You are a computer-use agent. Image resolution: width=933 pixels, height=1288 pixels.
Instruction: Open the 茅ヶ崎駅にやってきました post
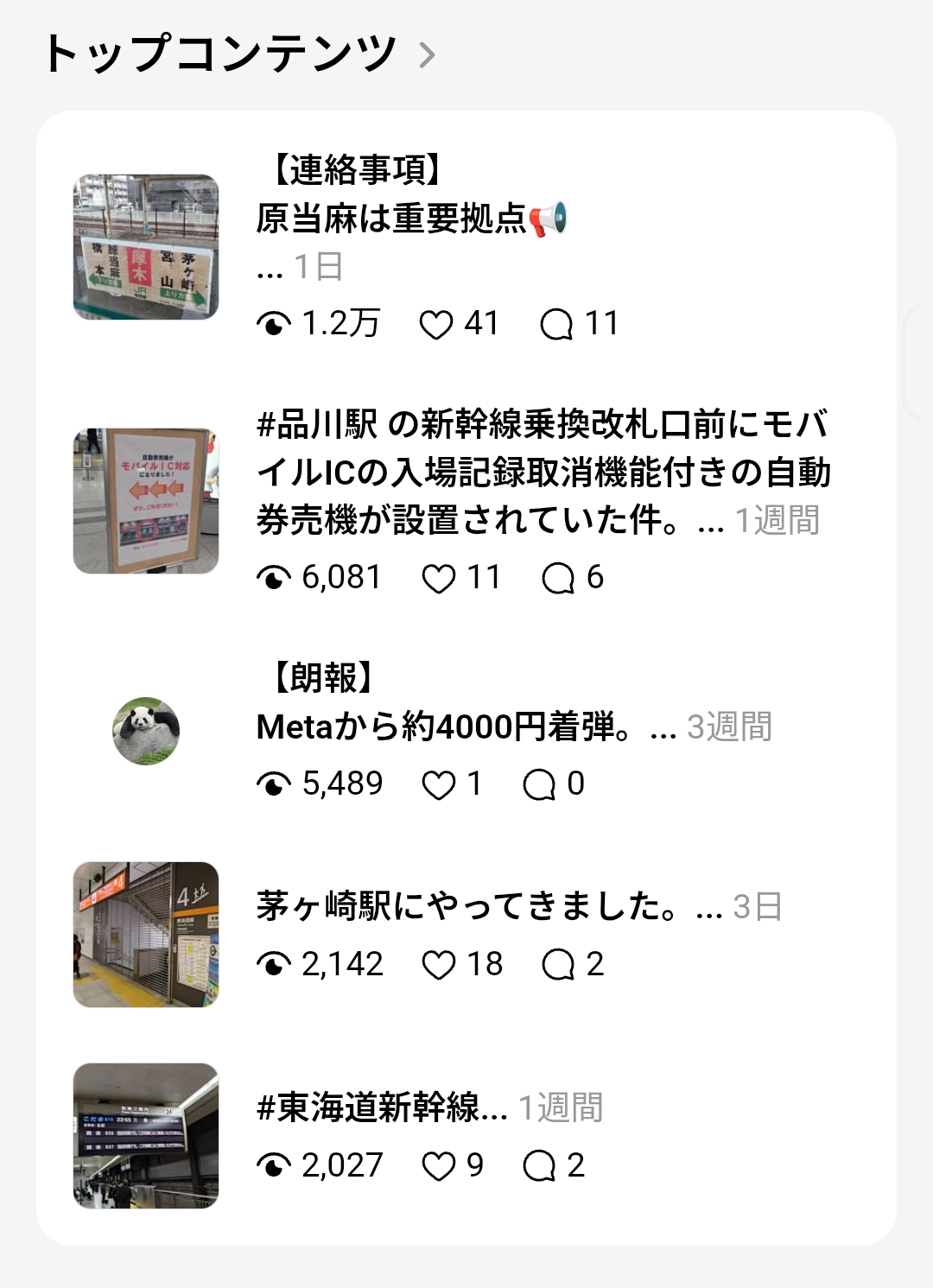point(466,907)
